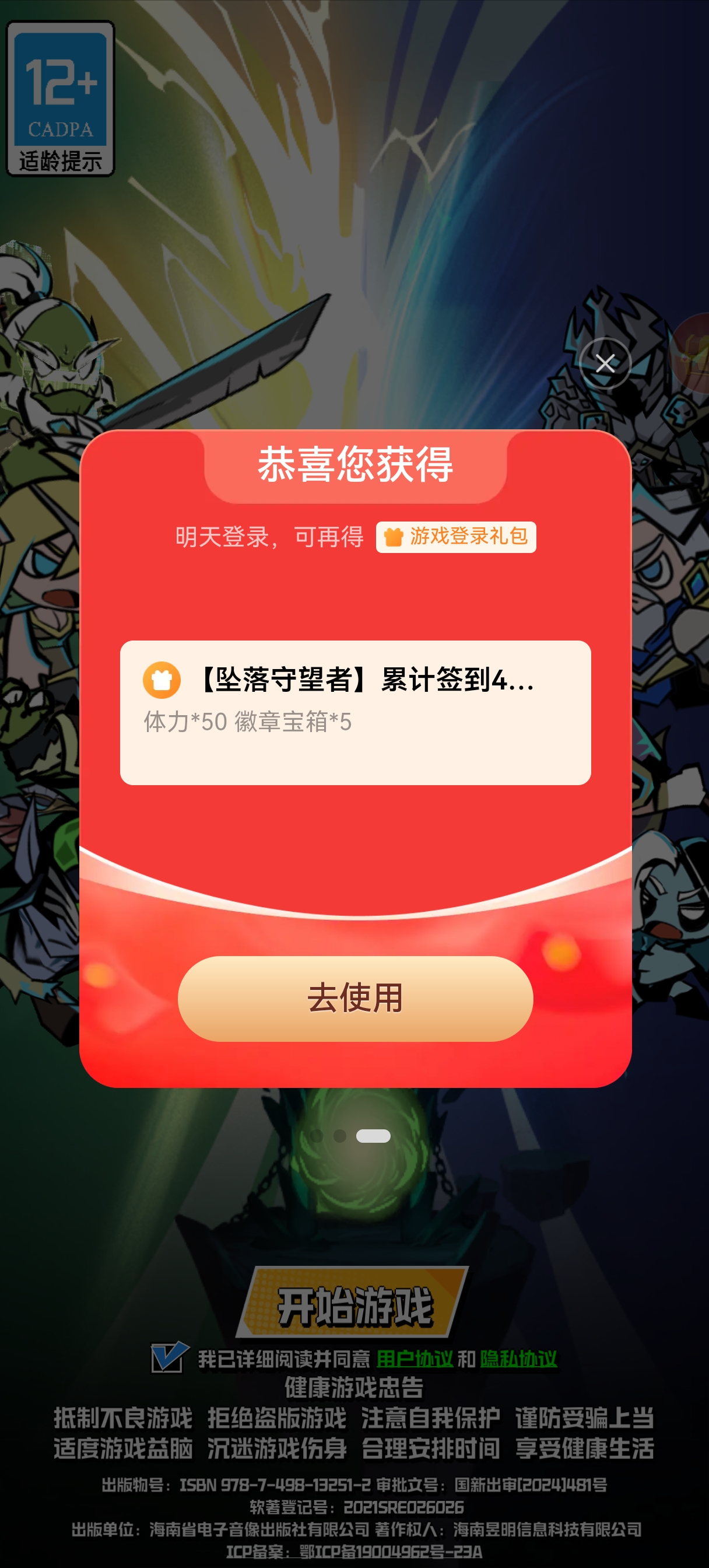Open the ICP备案 number link
The height and width of the screenshot is (1568, 709).
tap(355, 1552)
